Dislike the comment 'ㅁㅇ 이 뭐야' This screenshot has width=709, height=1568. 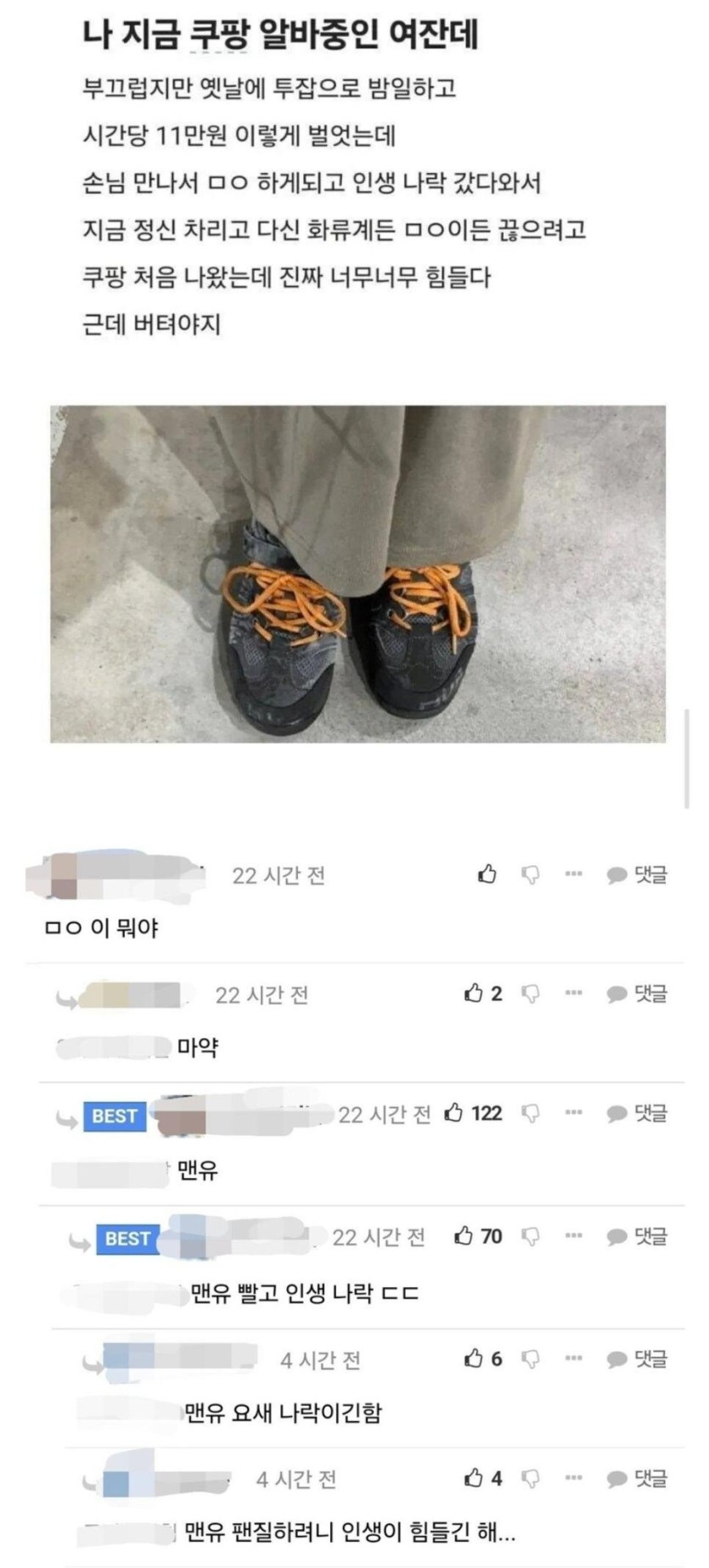coord(531,875)
